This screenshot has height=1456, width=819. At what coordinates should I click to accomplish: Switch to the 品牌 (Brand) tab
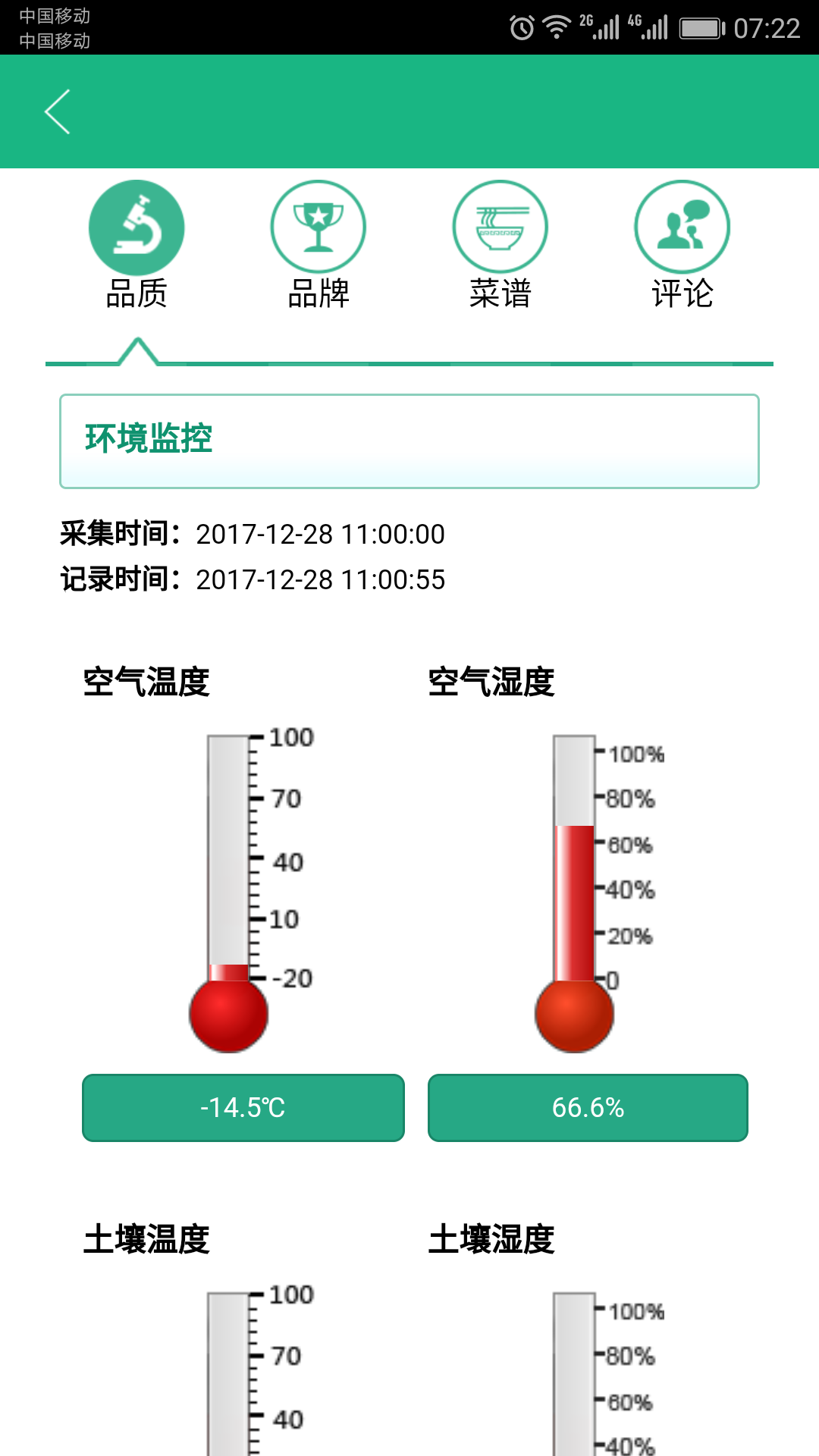pyautogui.click(x=318, y=244)
